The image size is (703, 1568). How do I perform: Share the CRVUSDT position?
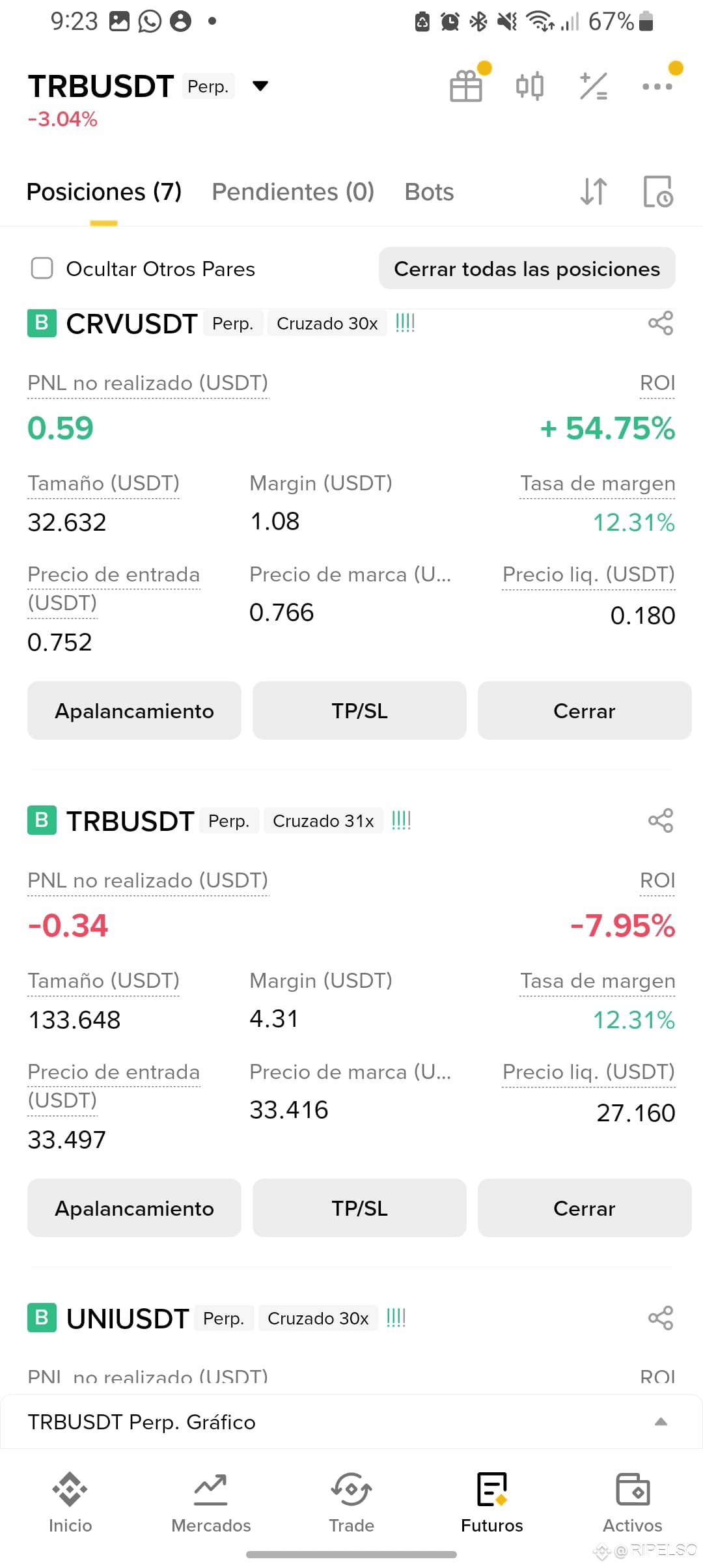[661, 323]
